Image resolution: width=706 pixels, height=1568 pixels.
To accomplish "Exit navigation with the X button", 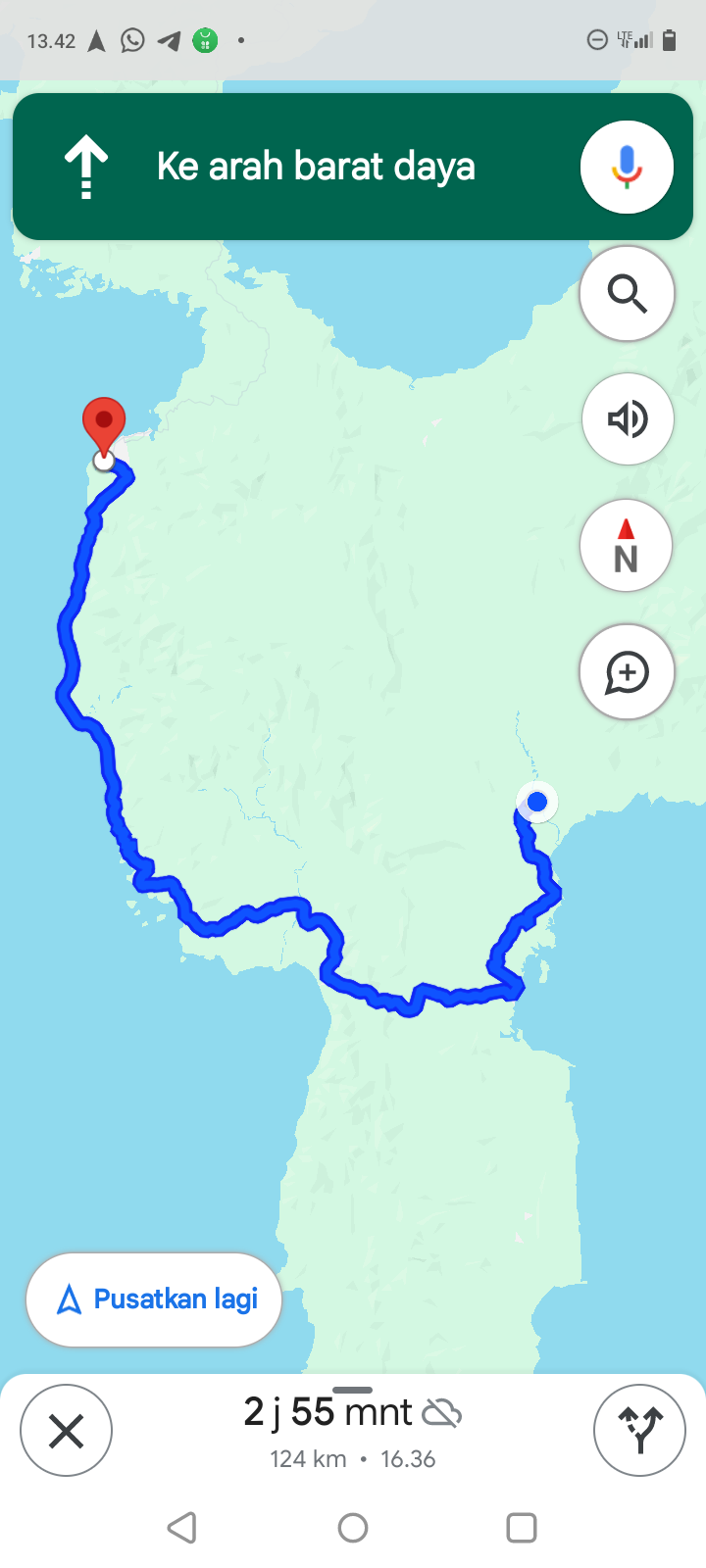I will point(66,1430).
